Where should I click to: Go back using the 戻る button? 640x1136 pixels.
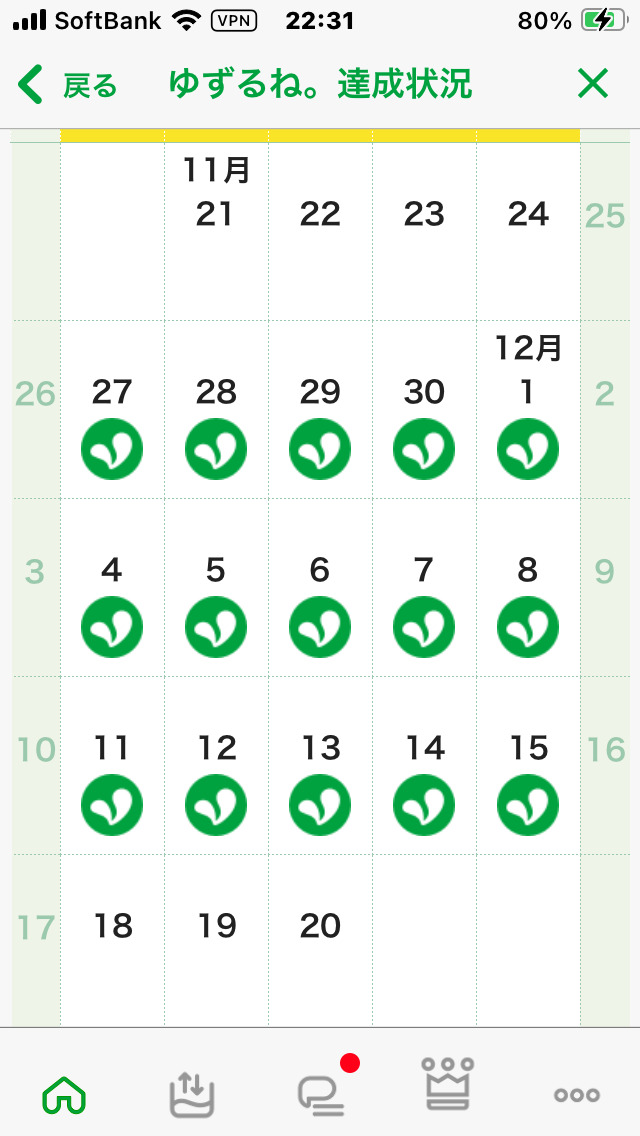coord(68,85)
